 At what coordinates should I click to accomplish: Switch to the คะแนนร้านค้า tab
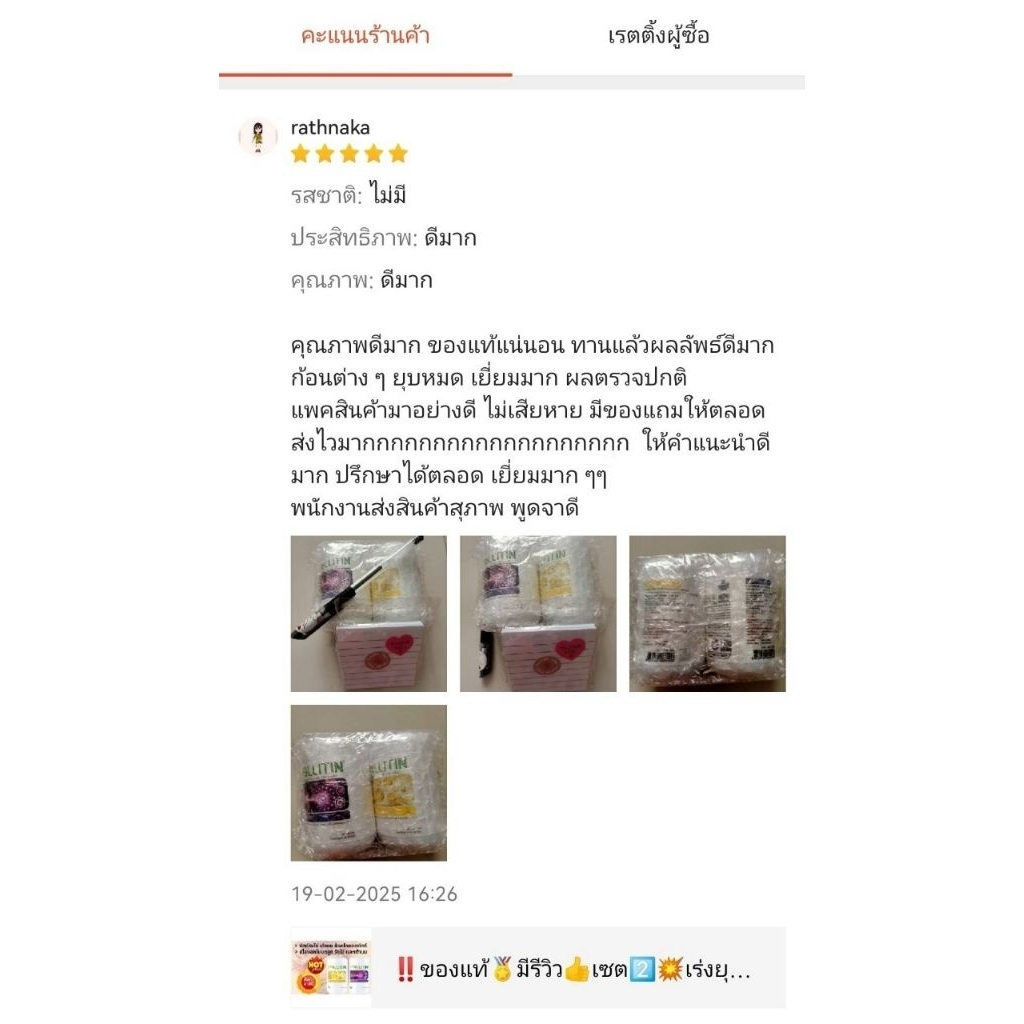tap(365, 37)
